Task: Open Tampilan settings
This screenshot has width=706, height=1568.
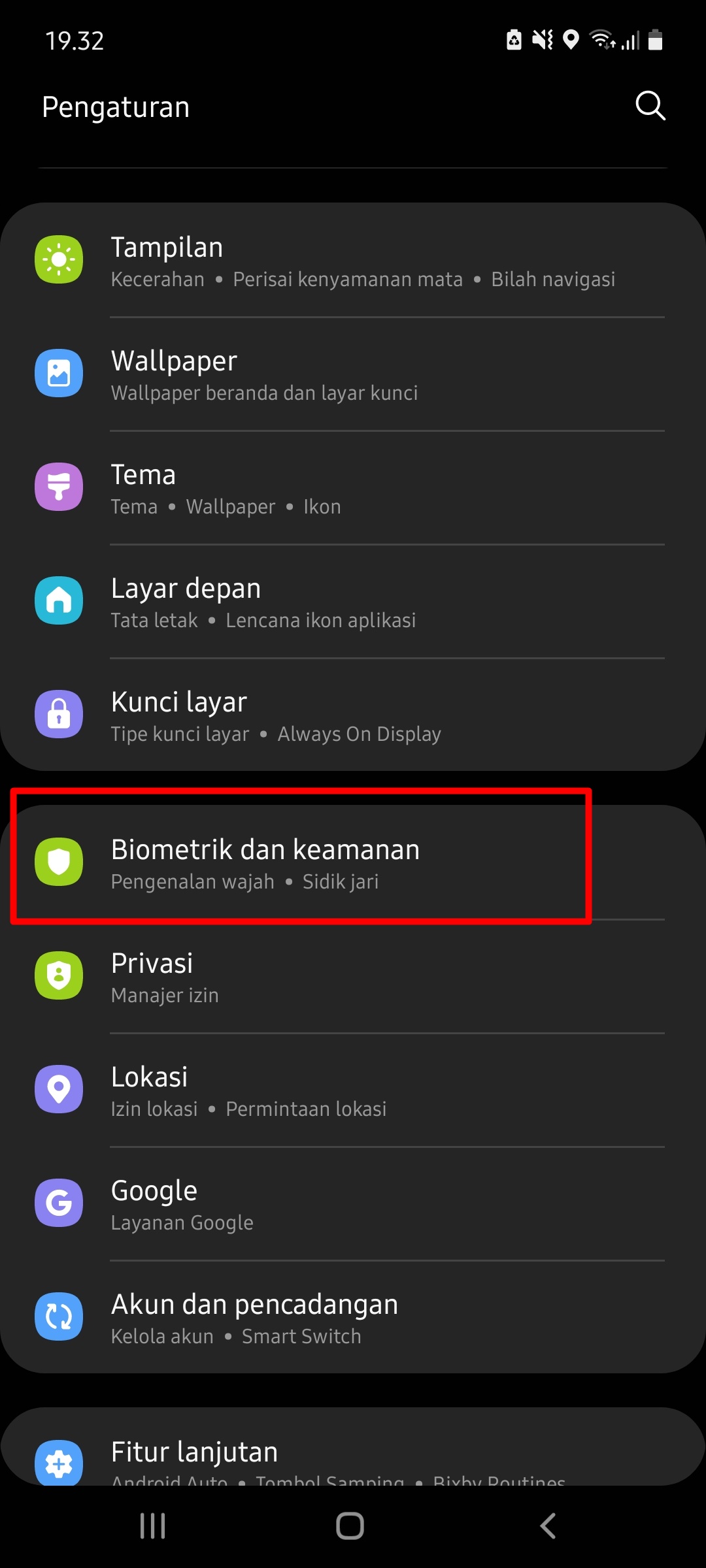Action: [353, 260]
